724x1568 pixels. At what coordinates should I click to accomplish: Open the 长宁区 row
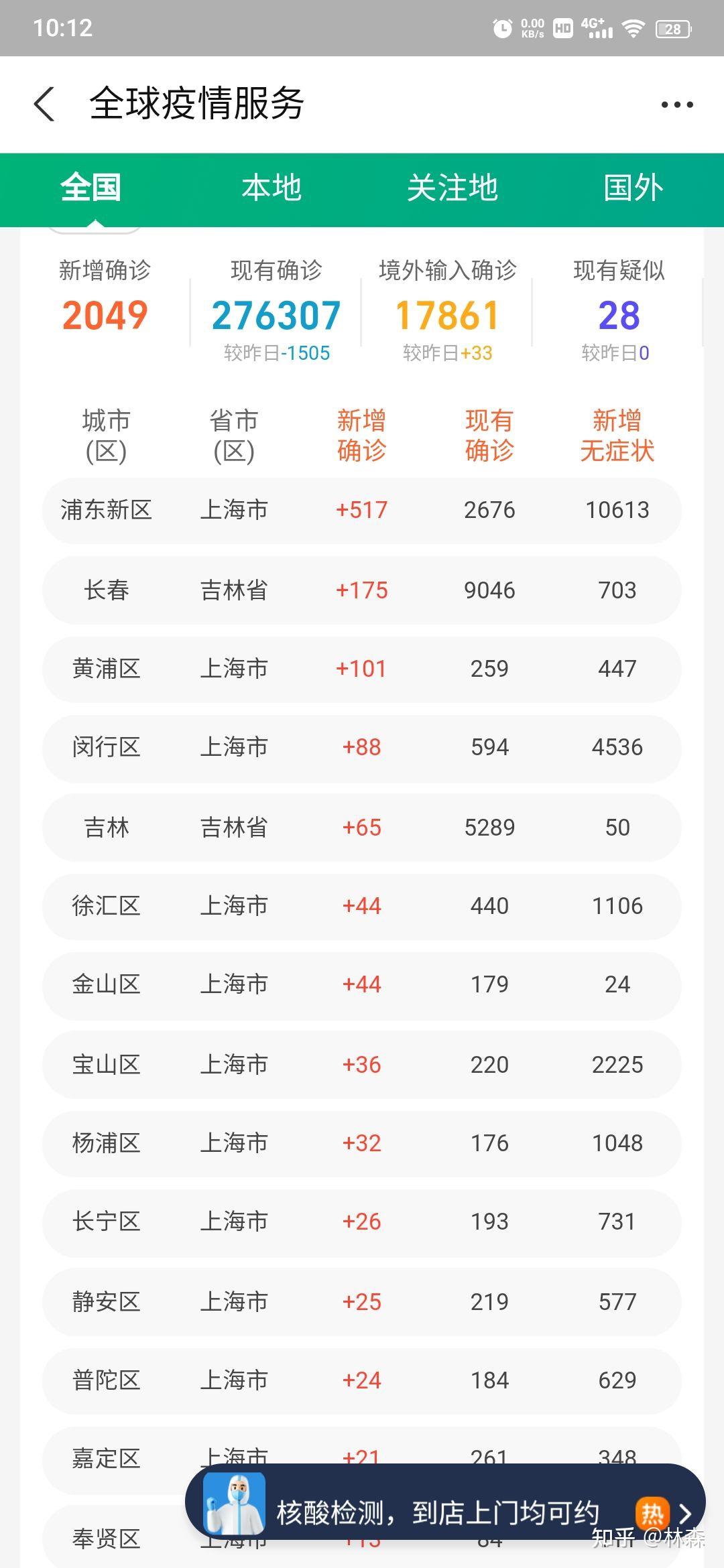pos(362,1223)
